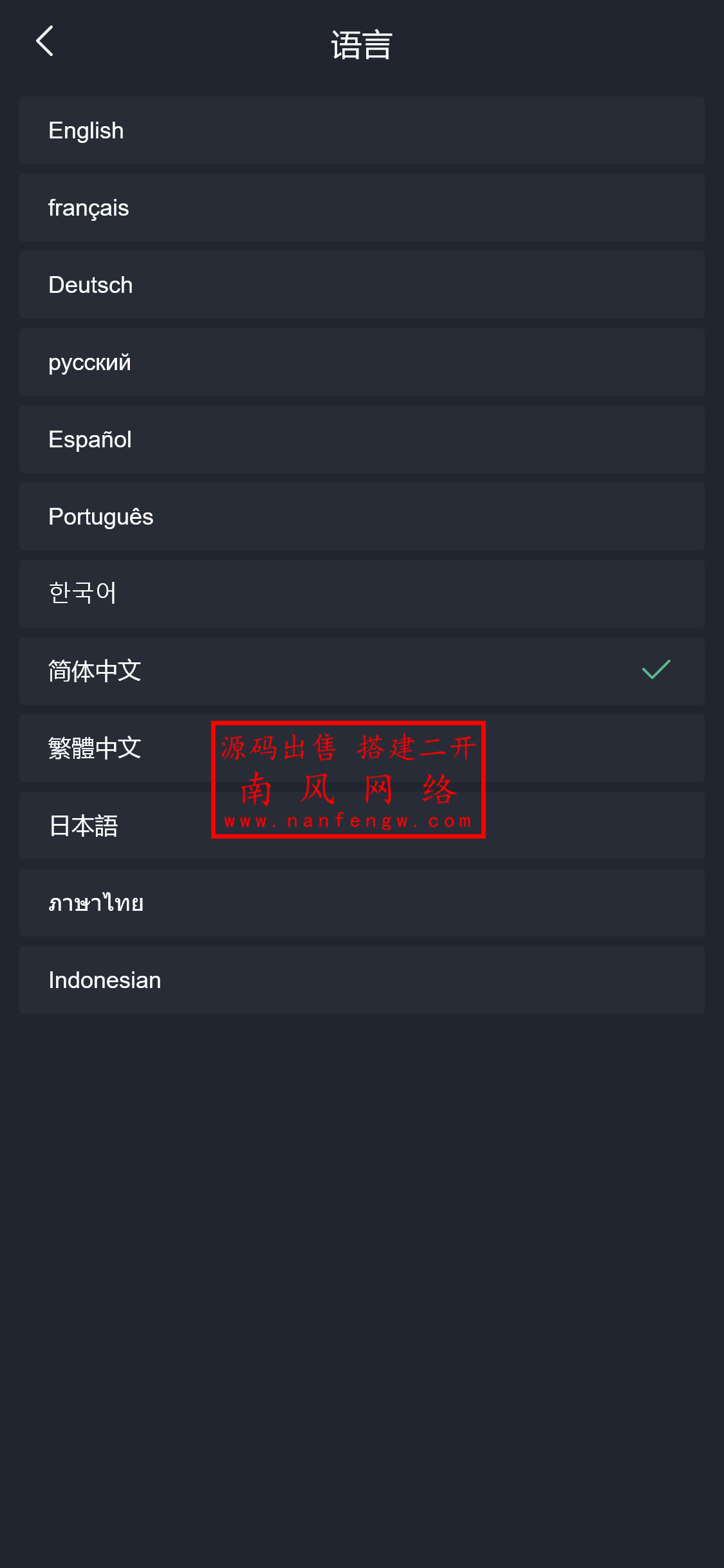
Task: Choose Português as the language
Action: (362, 517)
